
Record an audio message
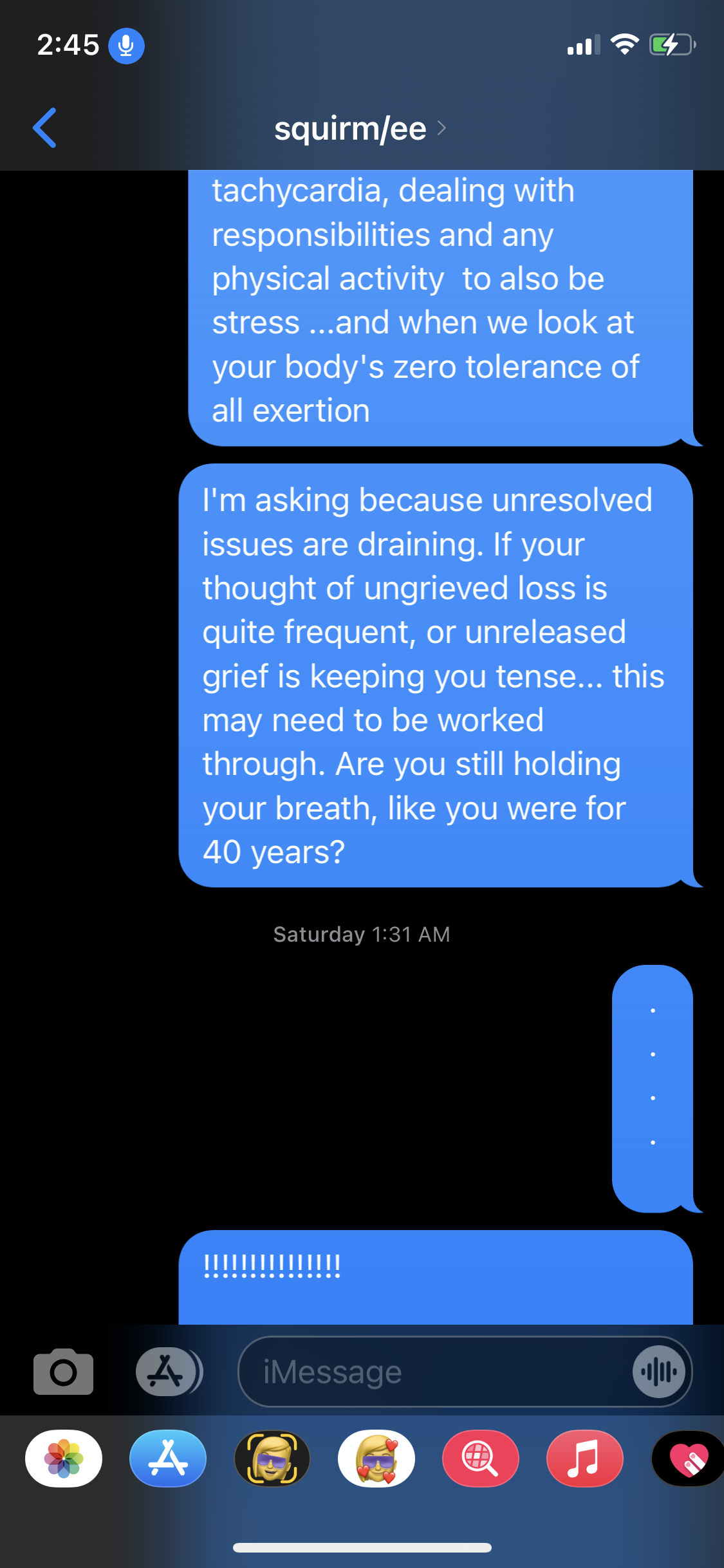pyautogui.click(x=658, y=1372)
